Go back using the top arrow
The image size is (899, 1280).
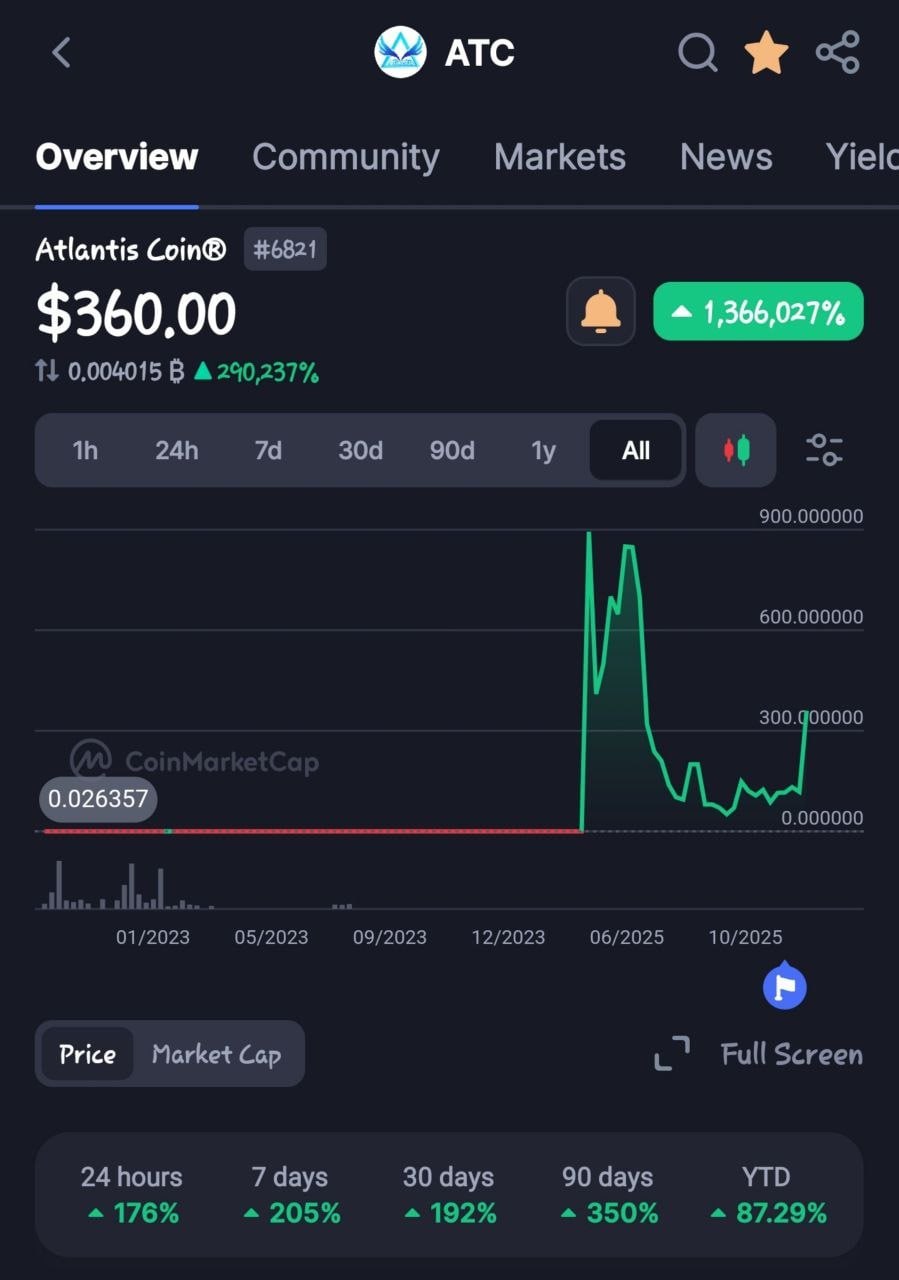(62, 52)
